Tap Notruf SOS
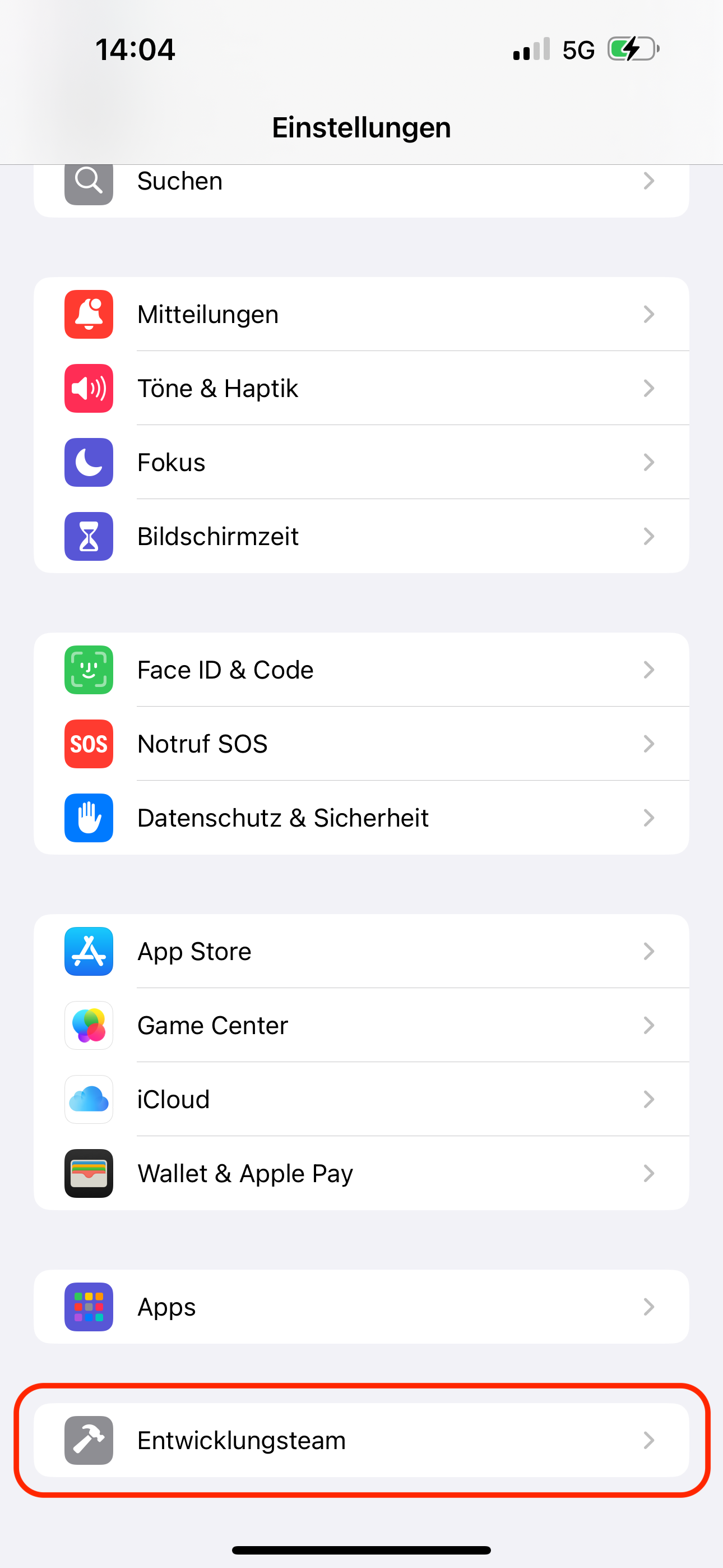Screen dimensions: 723x1568 (x=361, y=744)
